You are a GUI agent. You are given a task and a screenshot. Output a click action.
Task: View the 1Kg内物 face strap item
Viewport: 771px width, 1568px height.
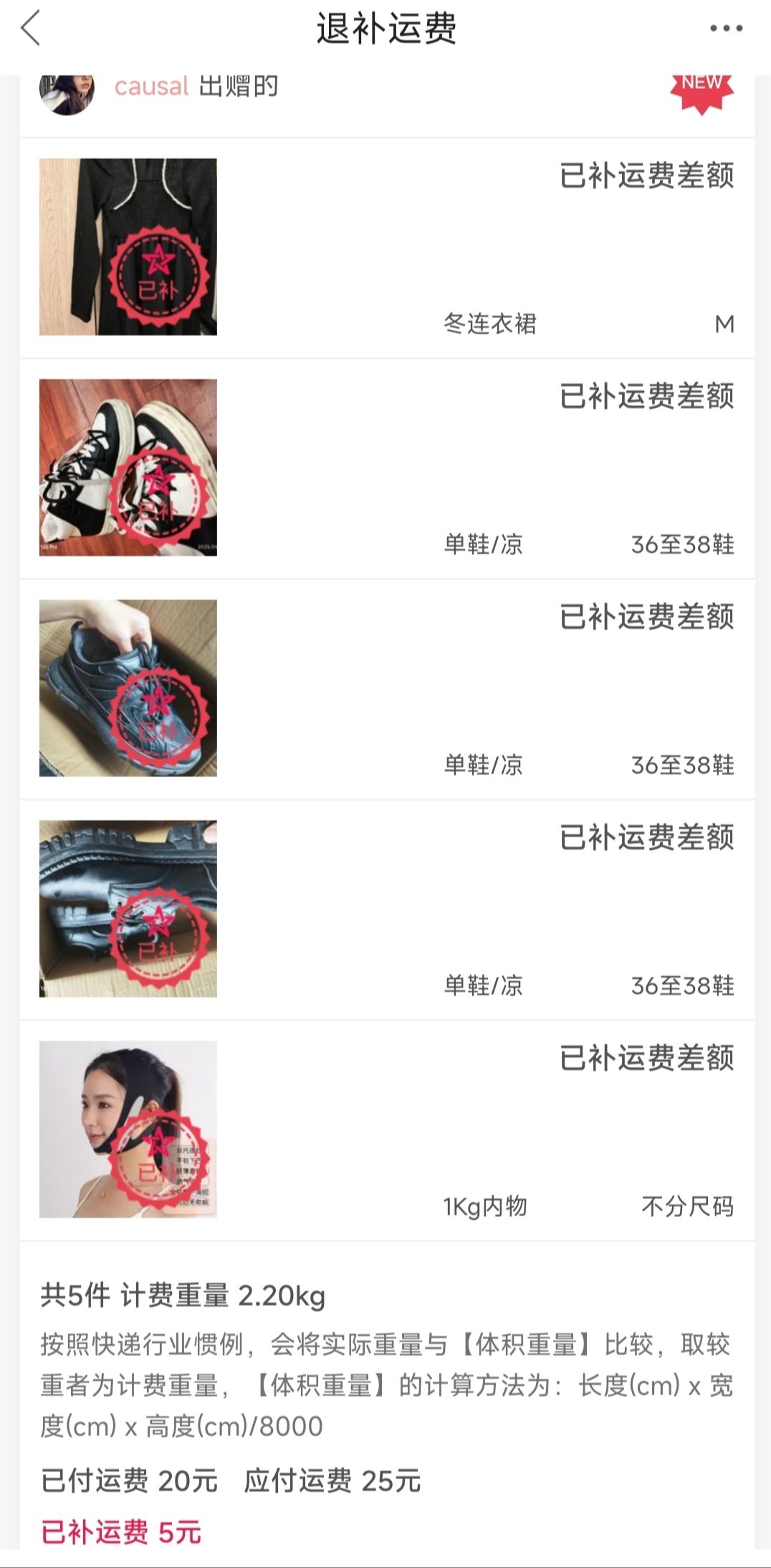387,1130
